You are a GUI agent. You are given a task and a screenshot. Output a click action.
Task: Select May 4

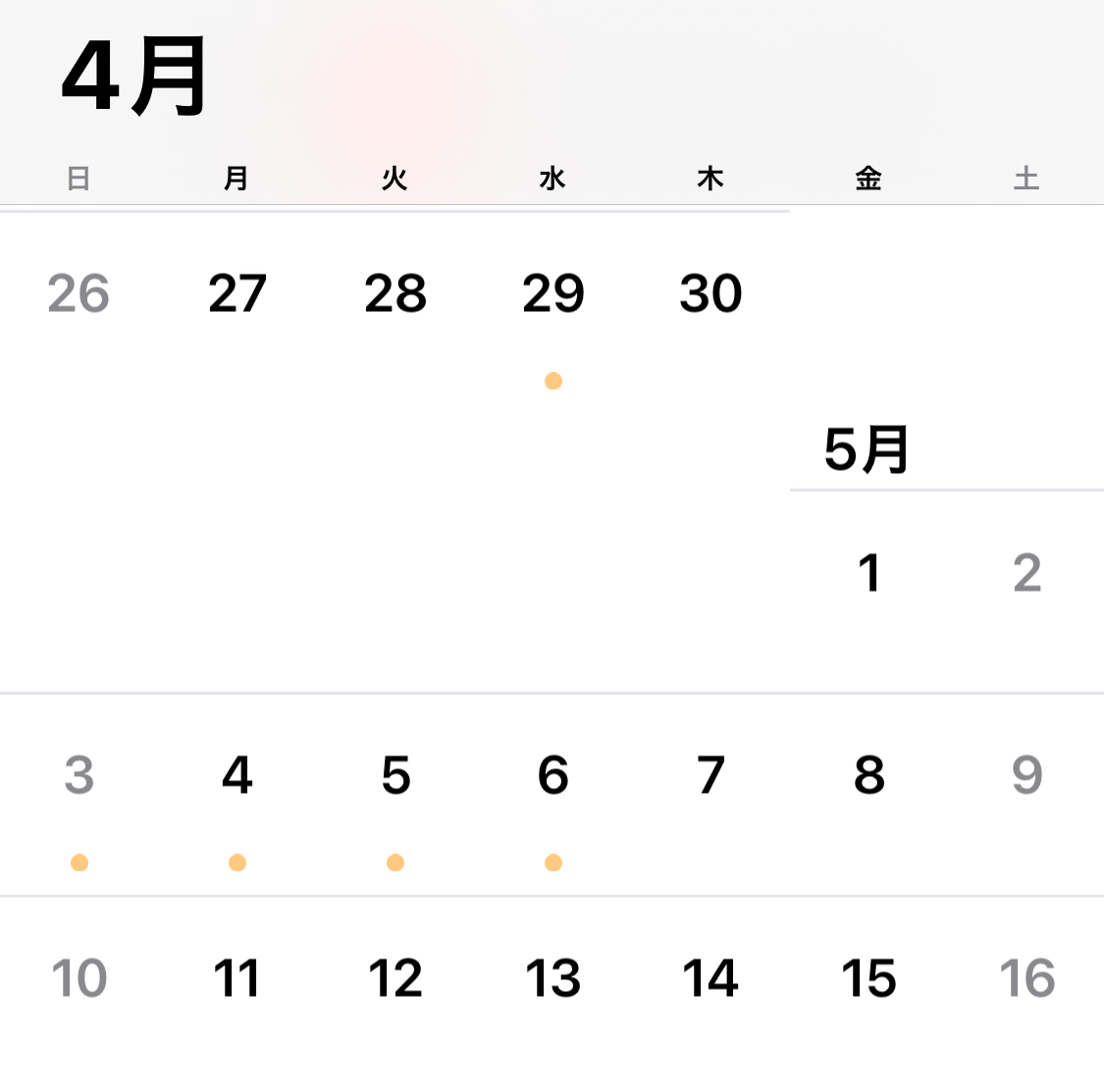[237, 776]
